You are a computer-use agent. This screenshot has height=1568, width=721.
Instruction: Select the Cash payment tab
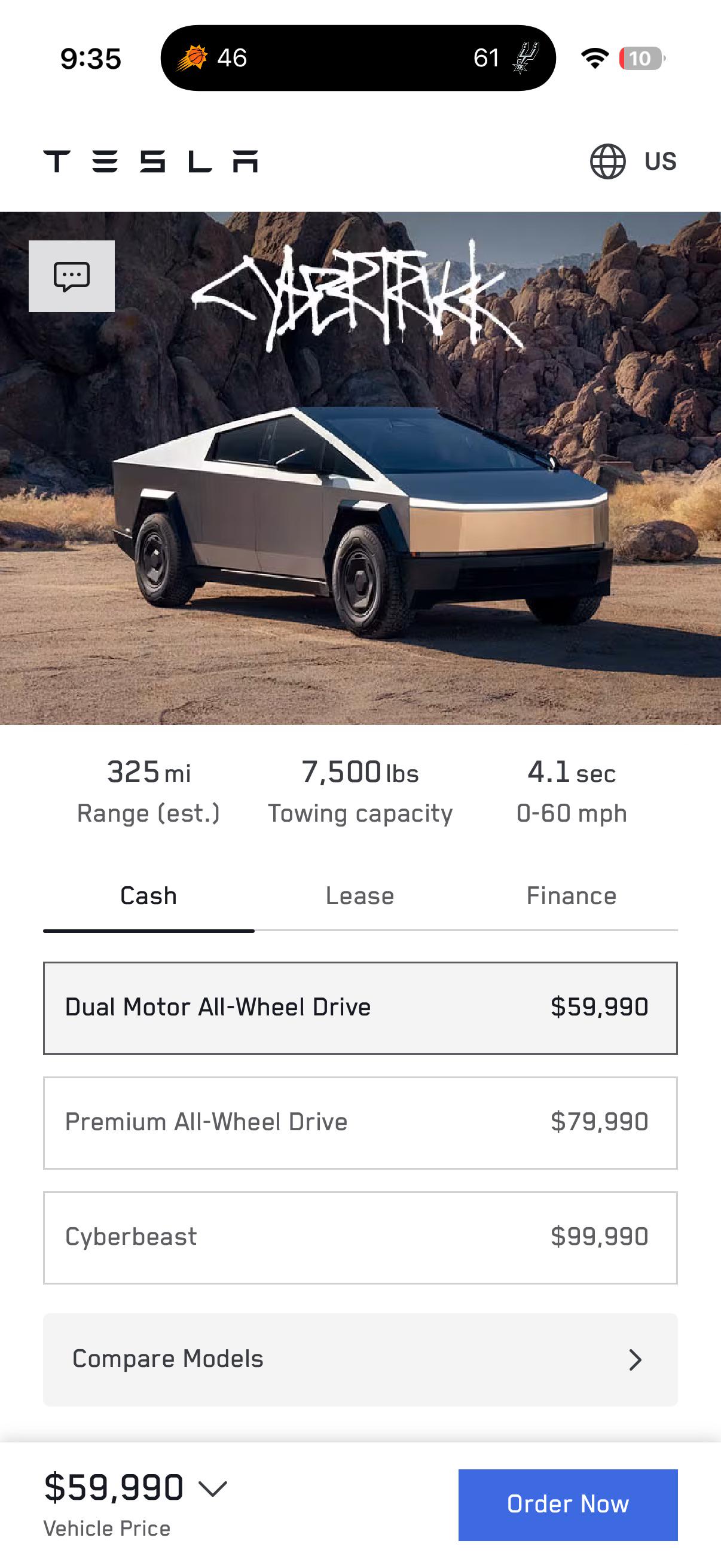pos(148,896)
